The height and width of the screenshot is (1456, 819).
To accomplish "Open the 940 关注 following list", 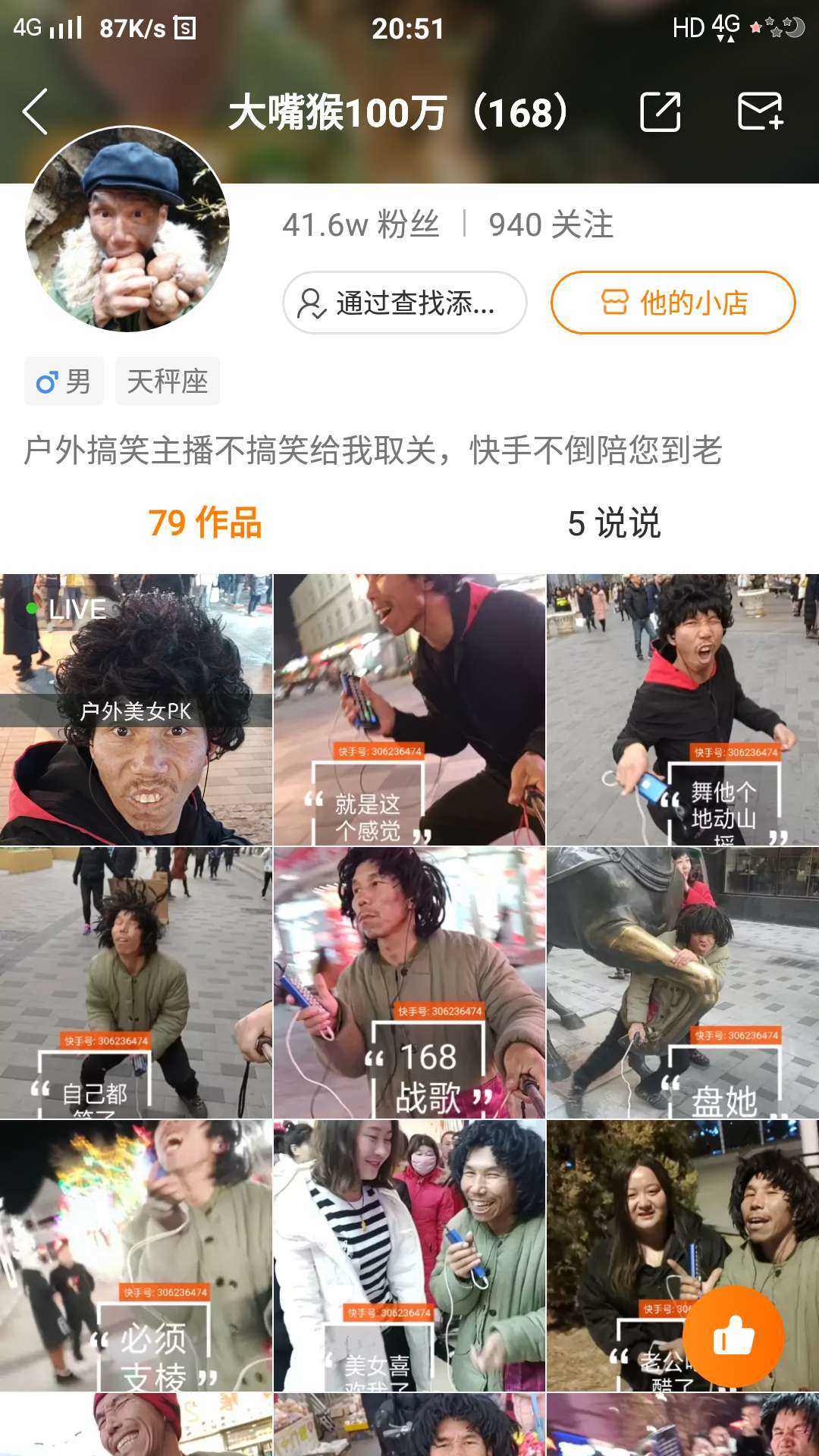I will pyautogui.click(x=551, y=224).
